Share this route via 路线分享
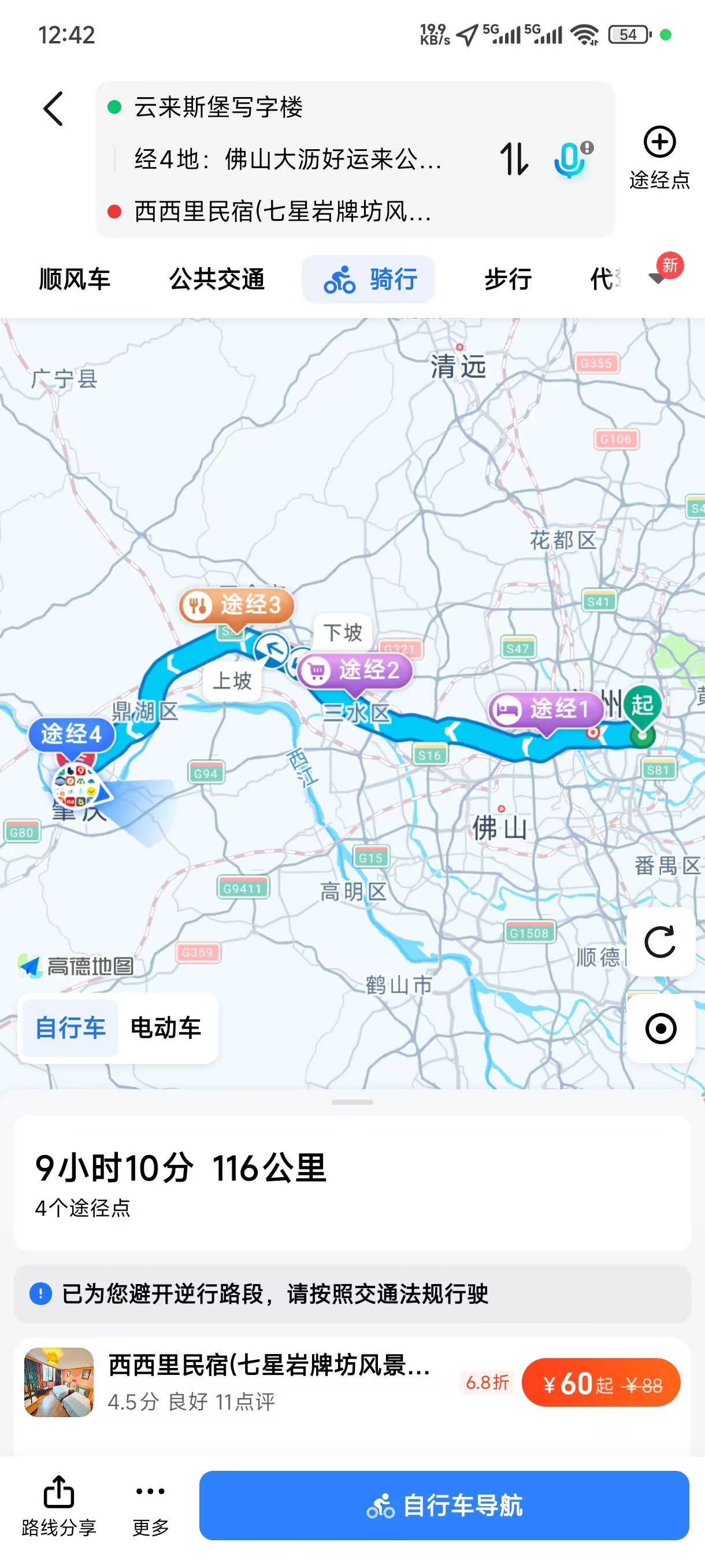This screenshot has height=1568, width=705. (59, 1506)
